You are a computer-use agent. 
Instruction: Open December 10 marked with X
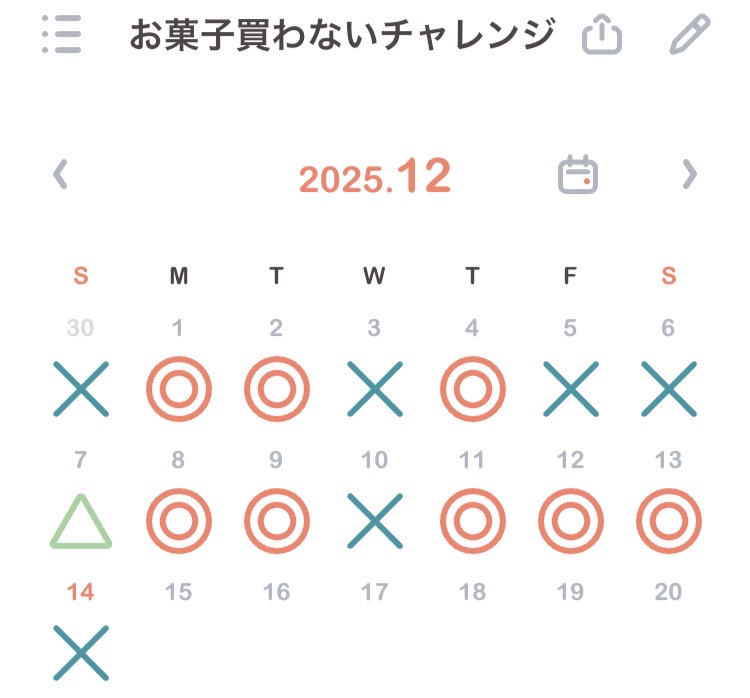click(x=374, y=522)
